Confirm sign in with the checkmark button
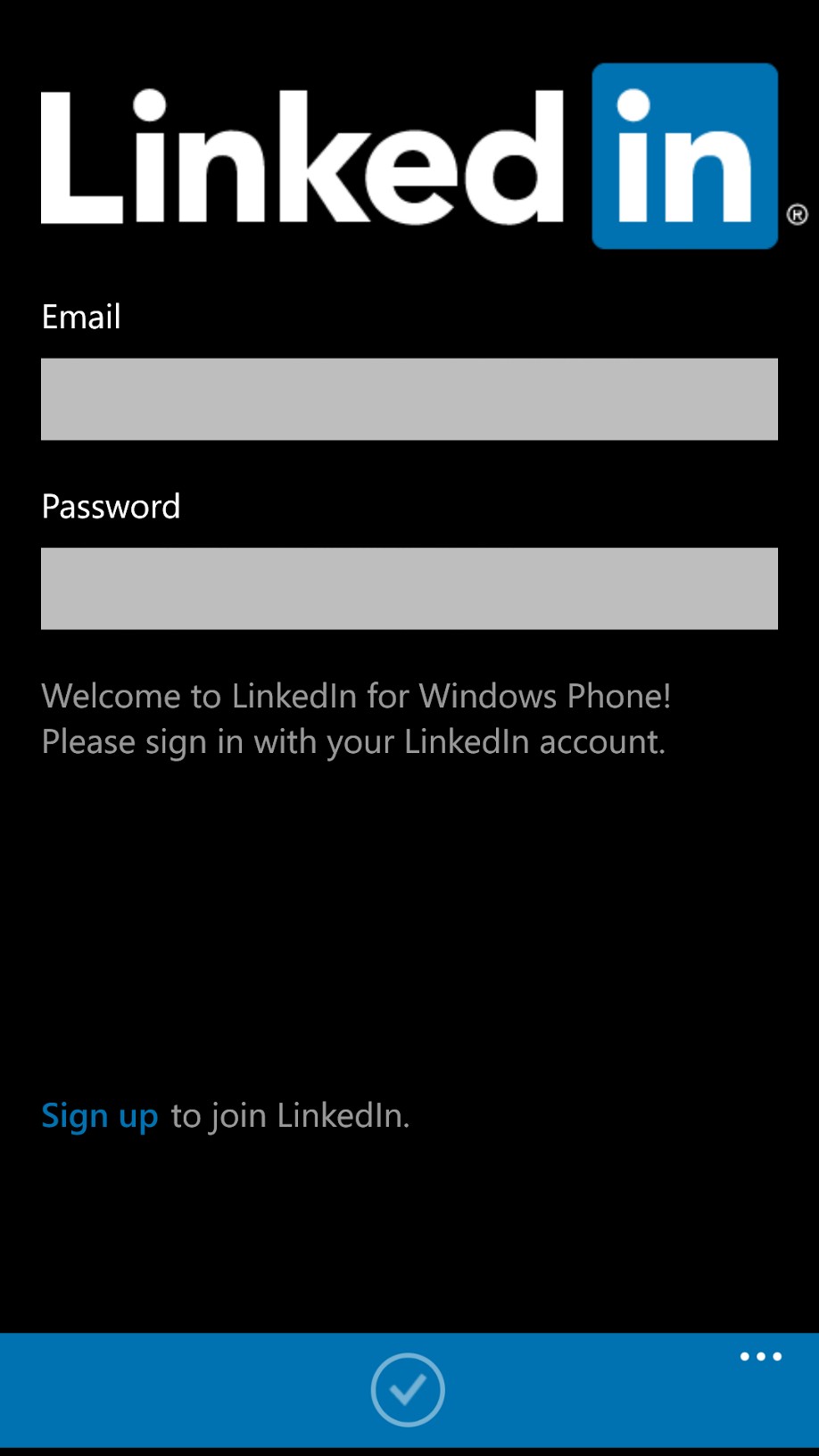The width and height of the screenshot is (819, 1456). click(408, 1389)
